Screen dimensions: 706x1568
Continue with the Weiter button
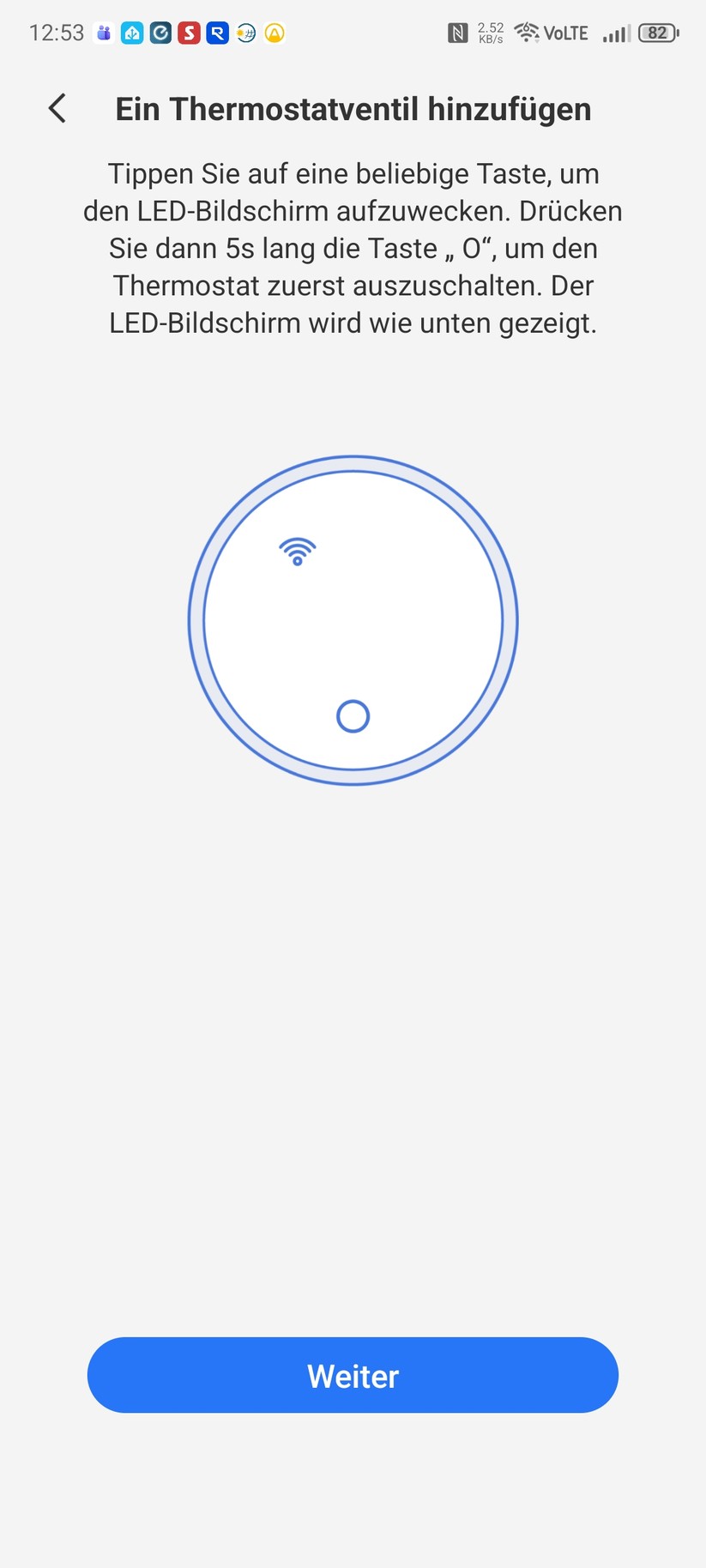(x=353, y=1375)
